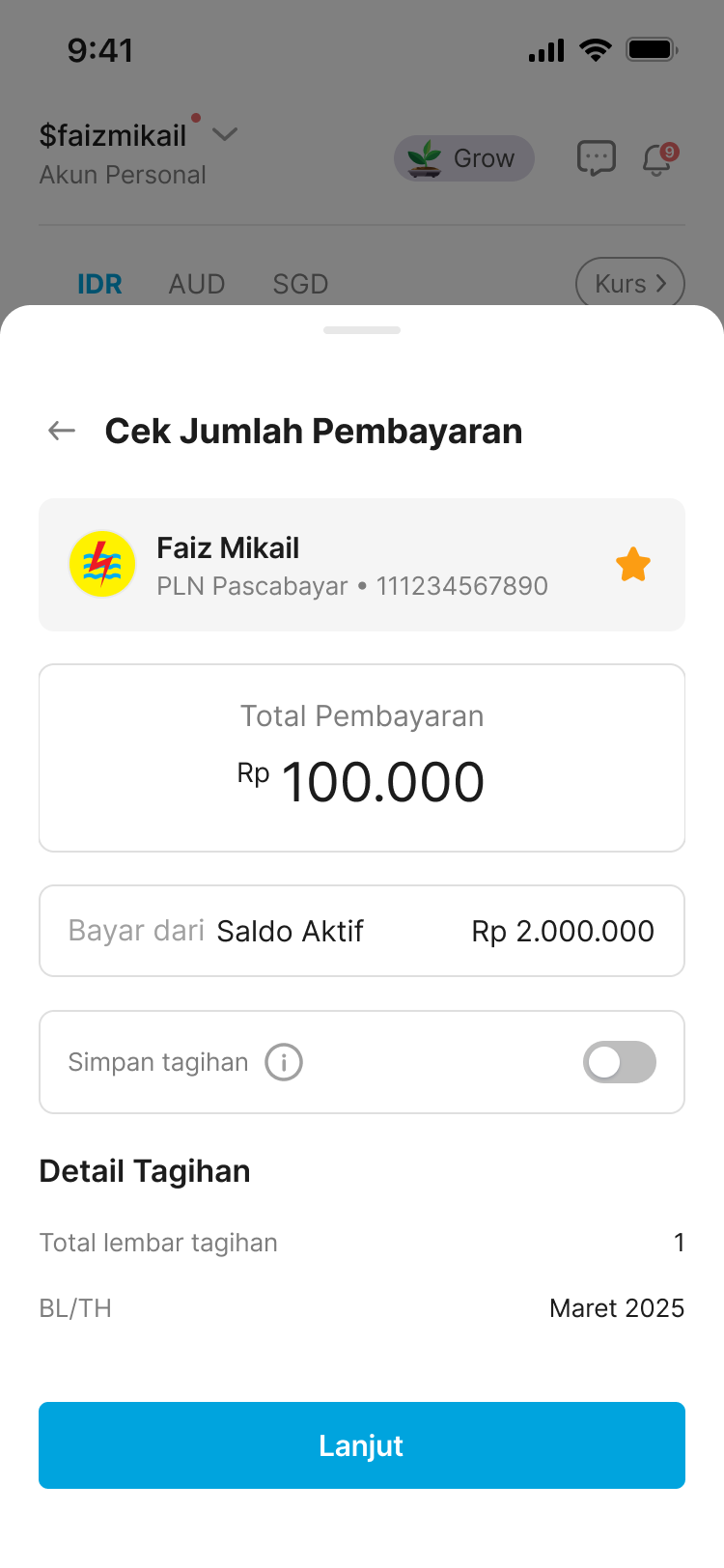The width and height of the screenshot is (724, 1568).
Task: Expand the $faizmikail account dropdown
Action: click(x=224, y=134)
